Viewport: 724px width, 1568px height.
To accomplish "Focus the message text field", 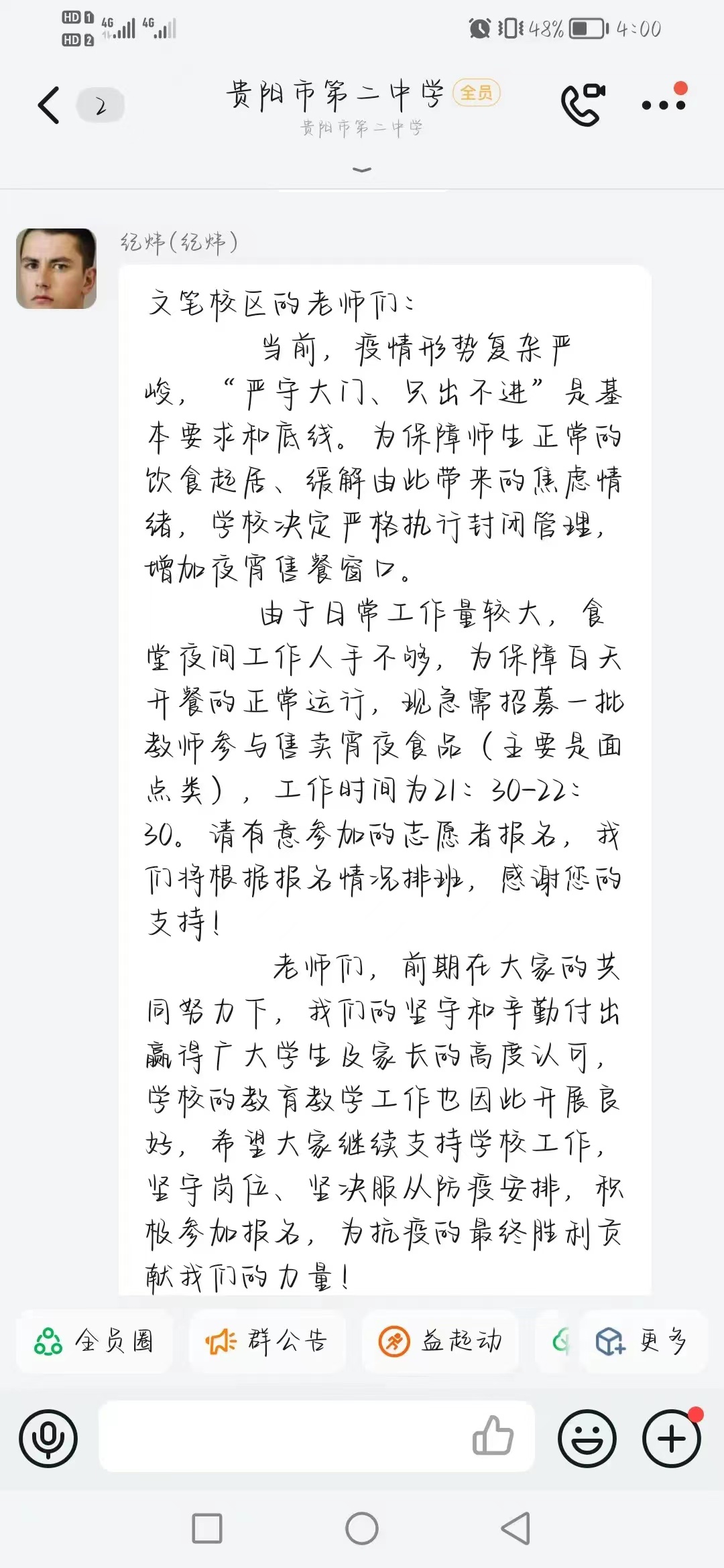I will click(x=282, y=1439).
